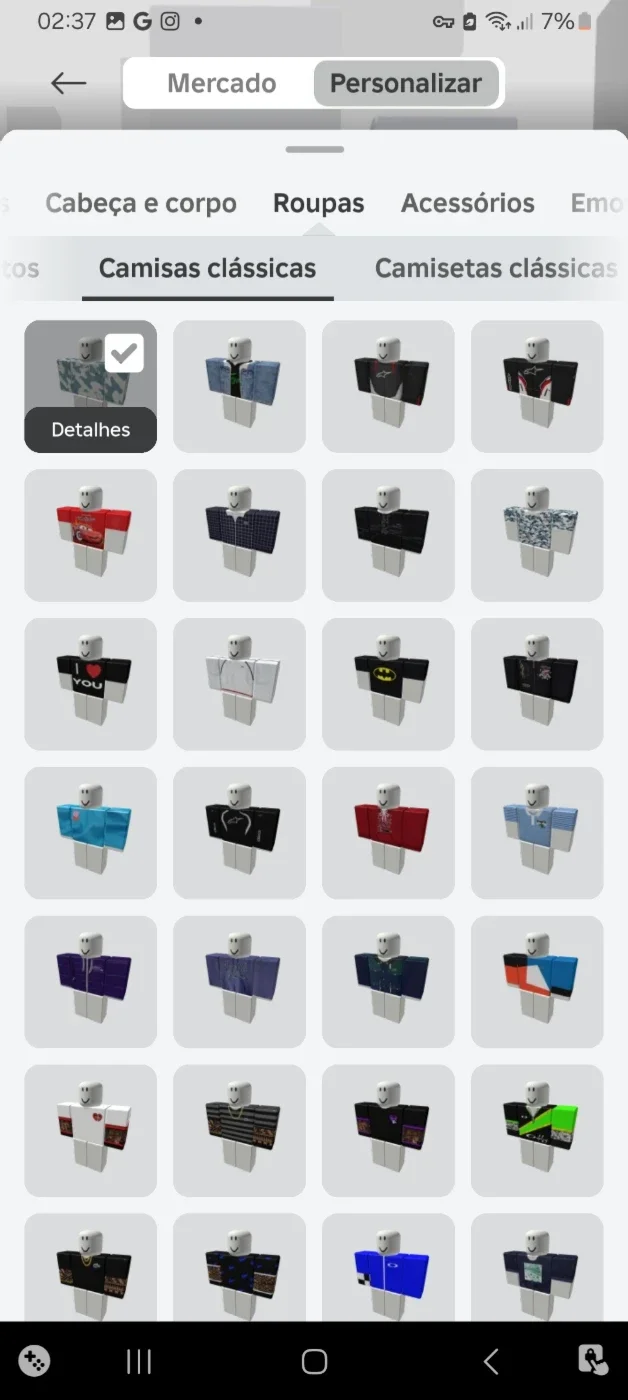Equip the dark checkered plaid shirt
Image resolution: width=628 pixels, height=1400 pixels.
click(x=240, y=535)
